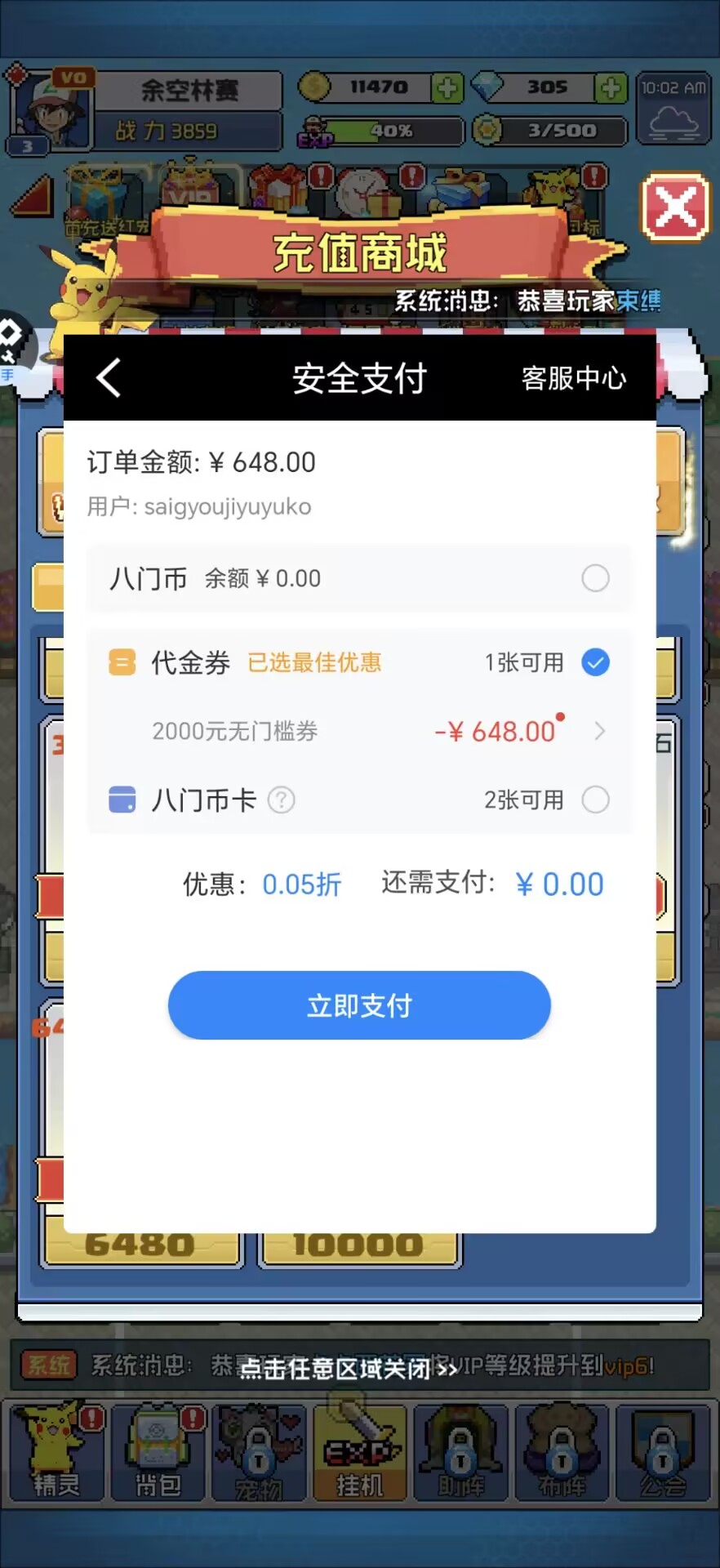Select 八门币 balance as payment
This screenshot has width=720, height=1568.
point(595,578)
